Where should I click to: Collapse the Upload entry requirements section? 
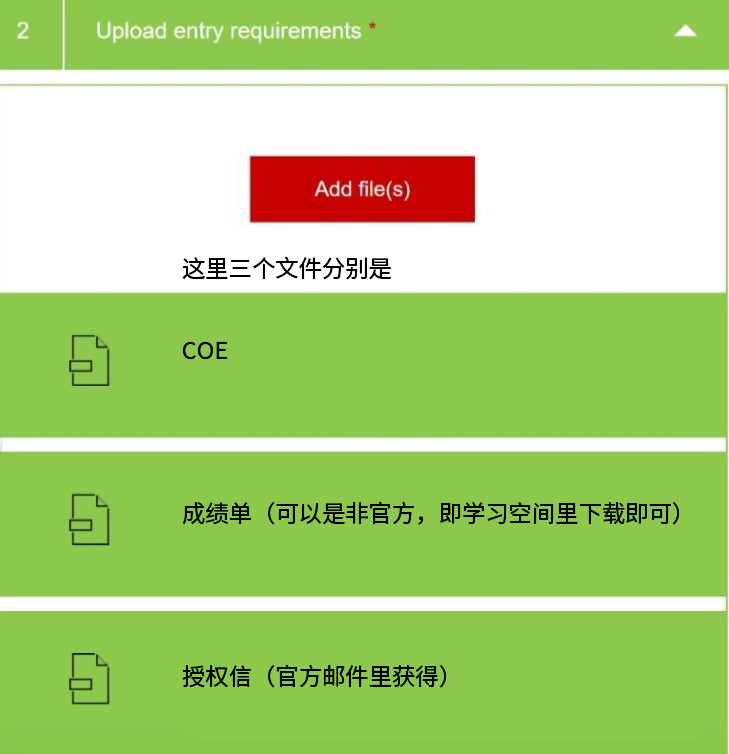point(685,32)
